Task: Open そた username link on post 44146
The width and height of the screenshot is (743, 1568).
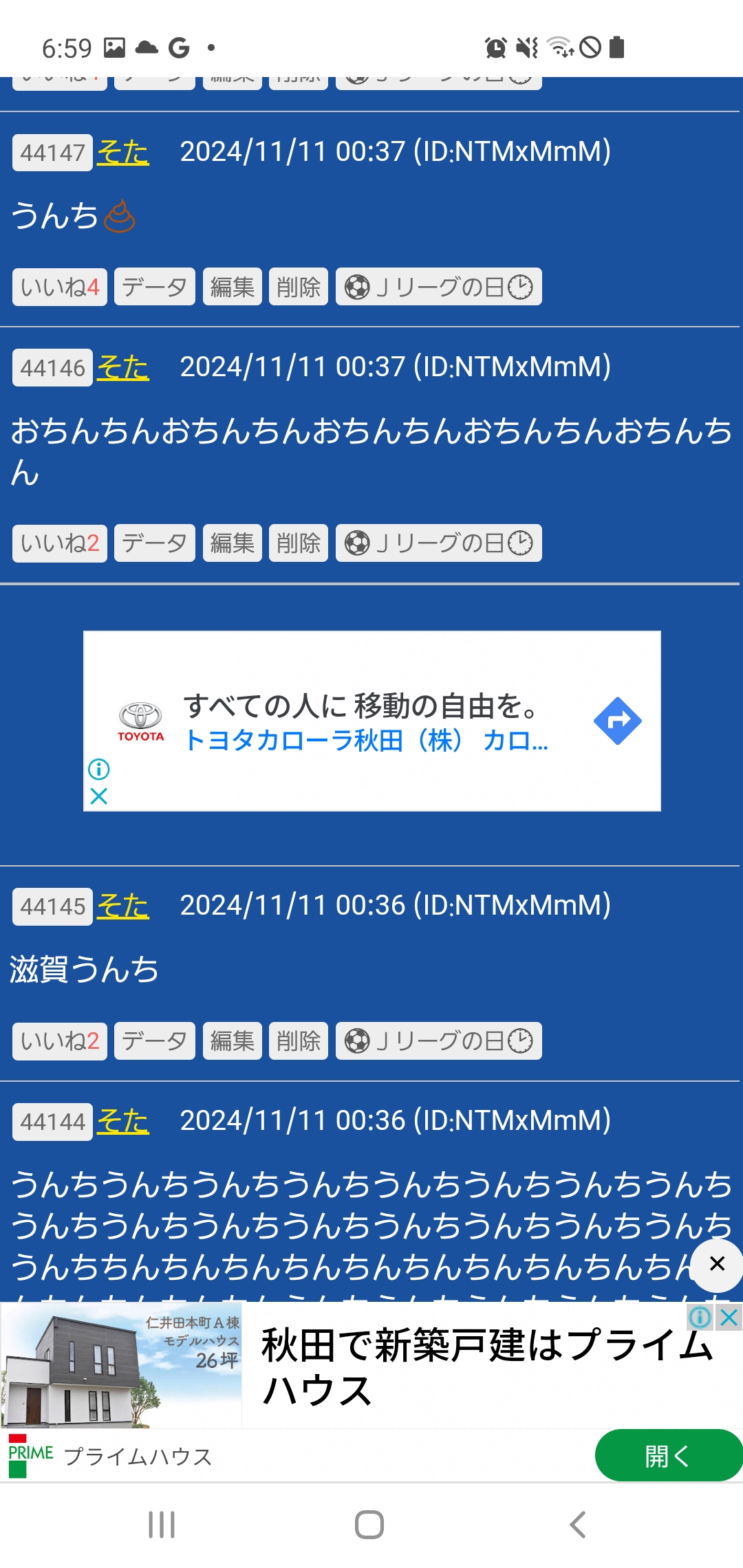Action: pos(123,367)
